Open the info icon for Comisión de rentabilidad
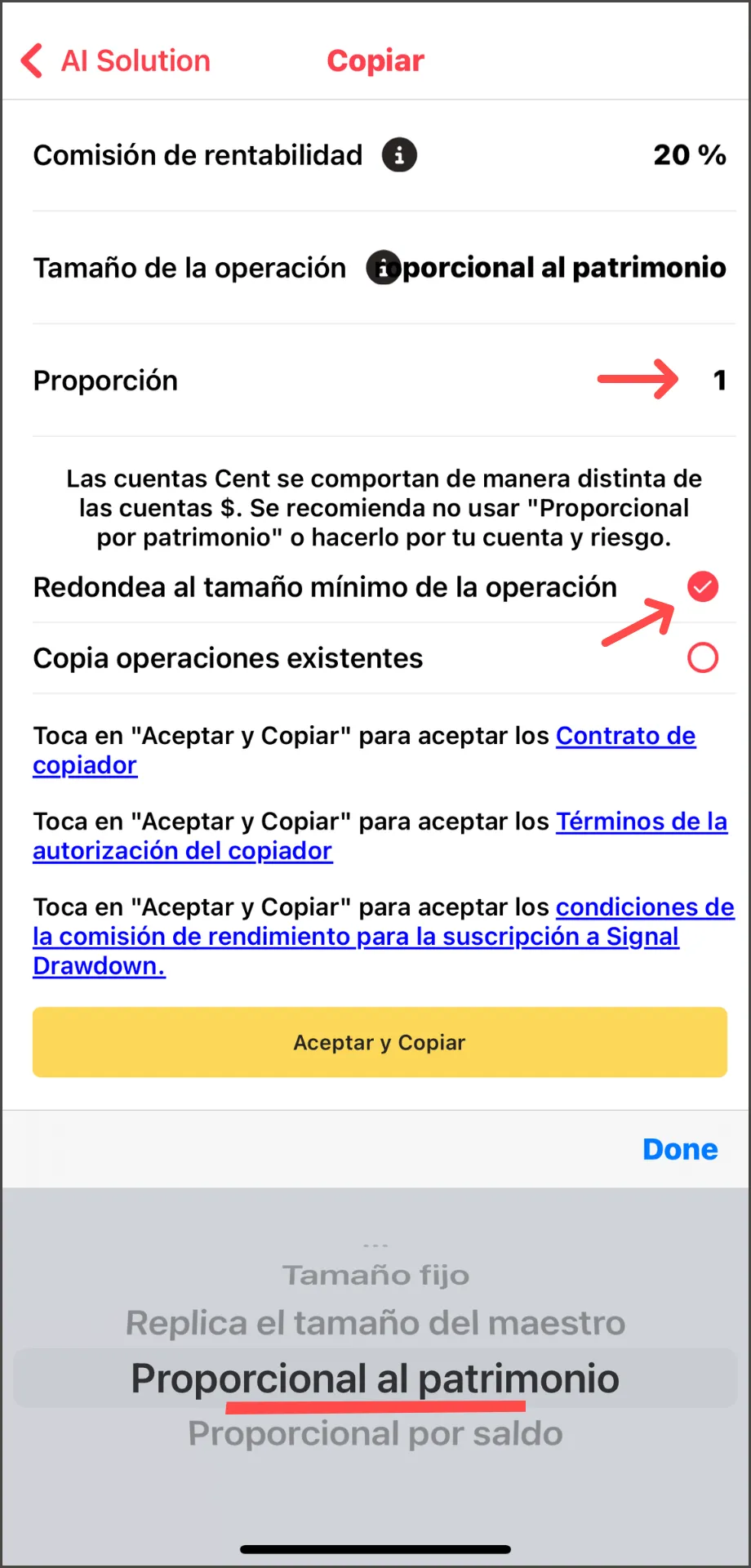 [x=400, y=154]
